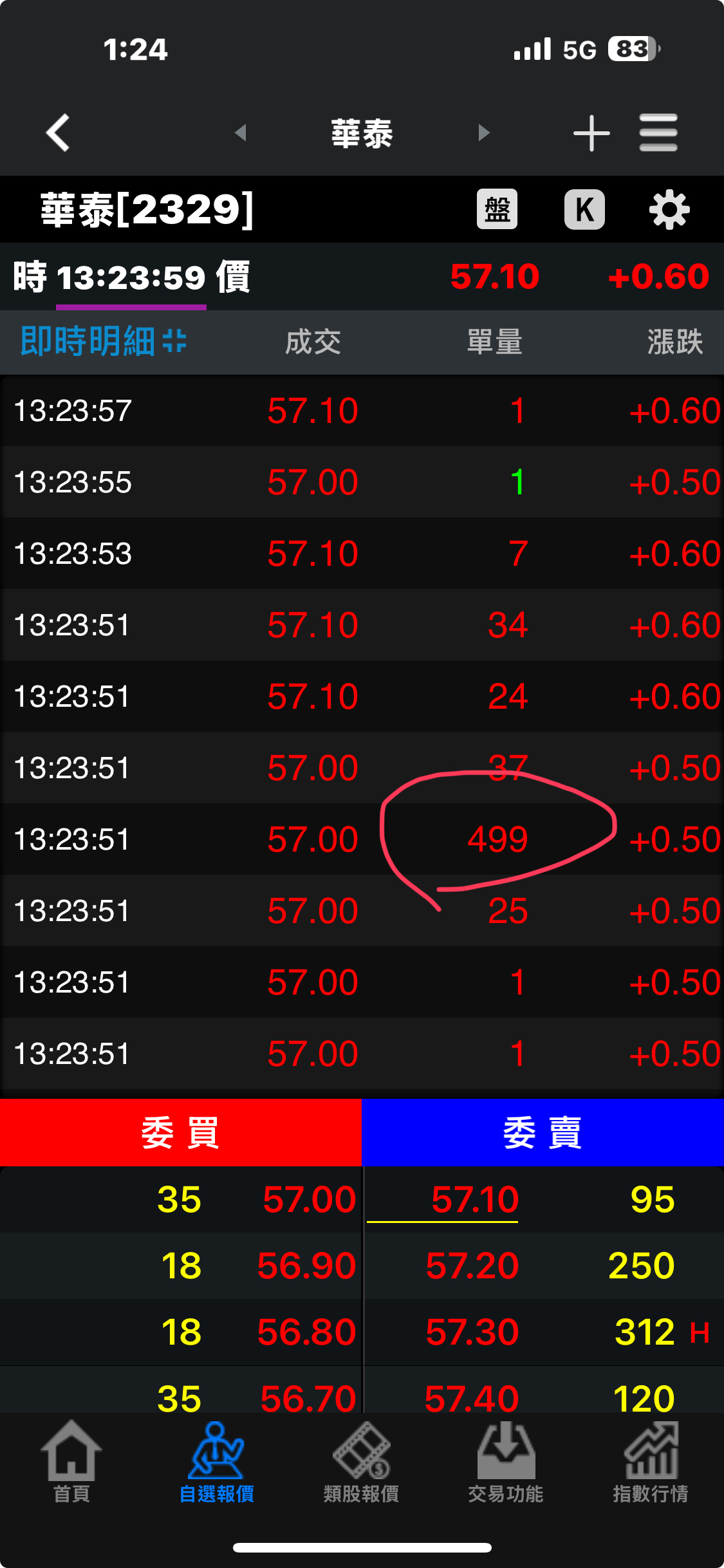Switch to the previous stock arrow
This screenshot has width=724, height=1568.
tap(241, 133)
